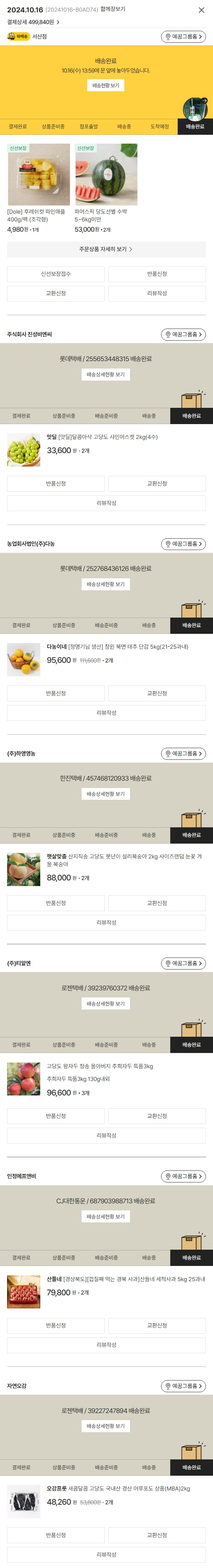
Task: Tap 예꿈그룹홈 address button for 서산점
Action: coord(183,36)
